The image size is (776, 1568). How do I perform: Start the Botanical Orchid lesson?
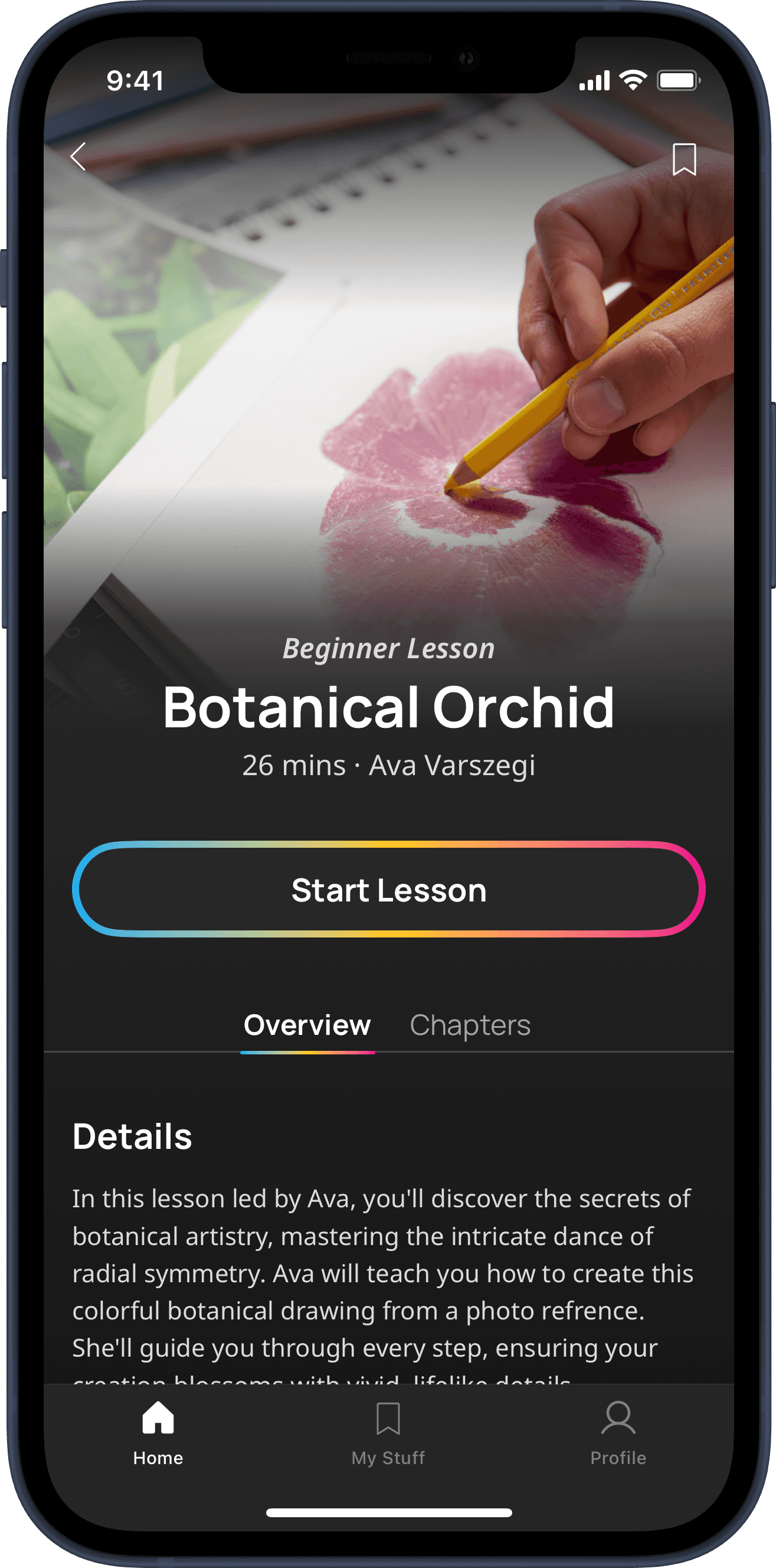388,889
